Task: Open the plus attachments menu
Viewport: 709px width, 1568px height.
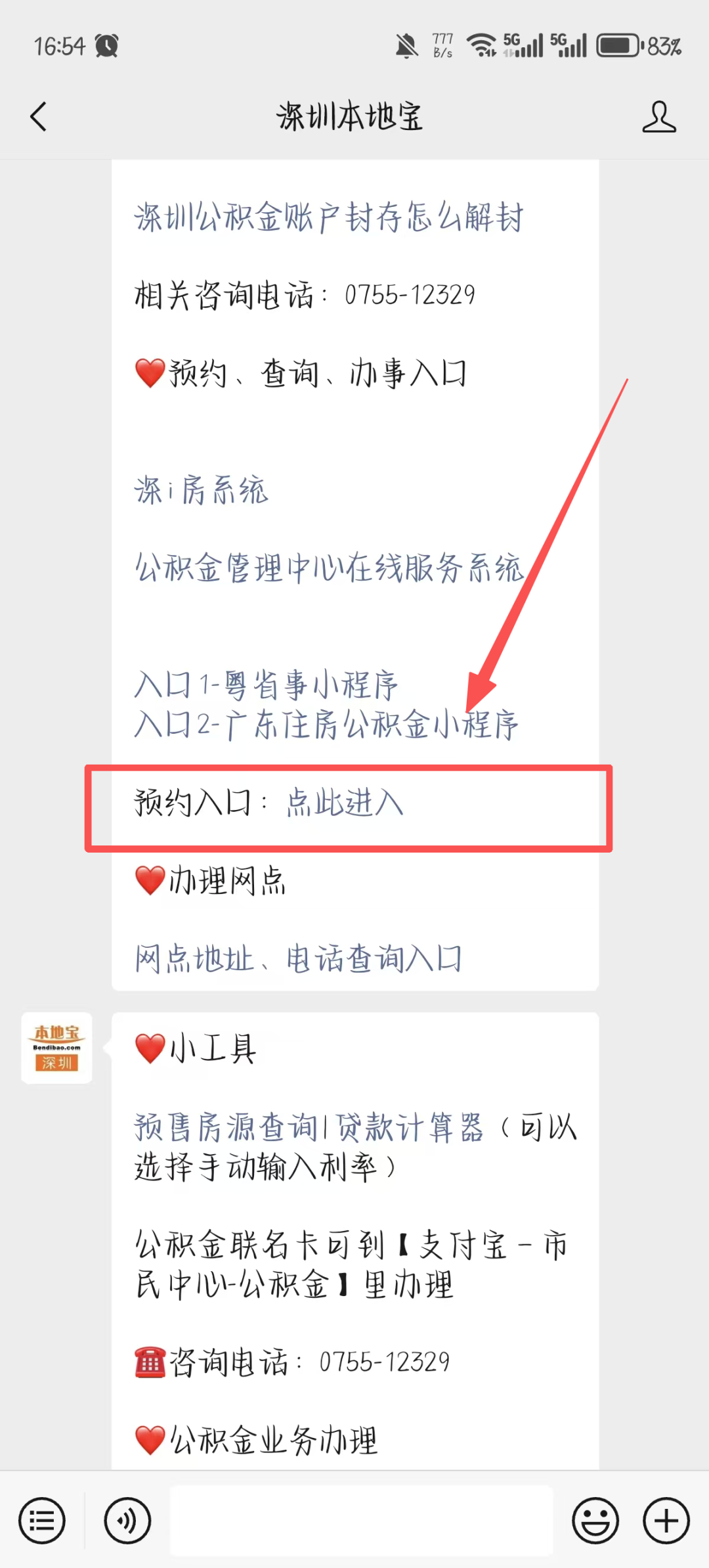Action: pos(666,1521)
